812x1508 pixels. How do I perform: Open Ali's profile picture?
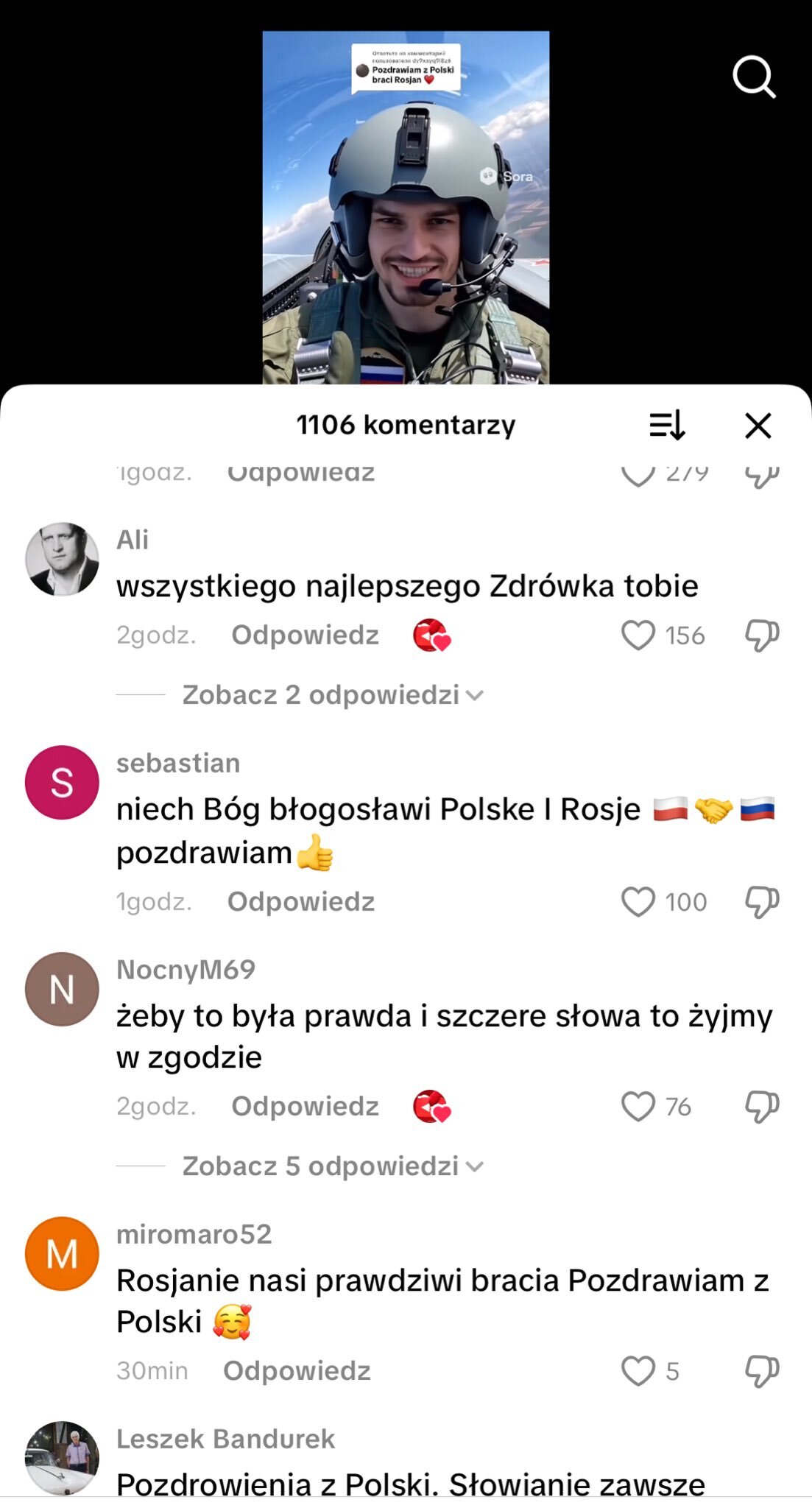tap(62, 560)
